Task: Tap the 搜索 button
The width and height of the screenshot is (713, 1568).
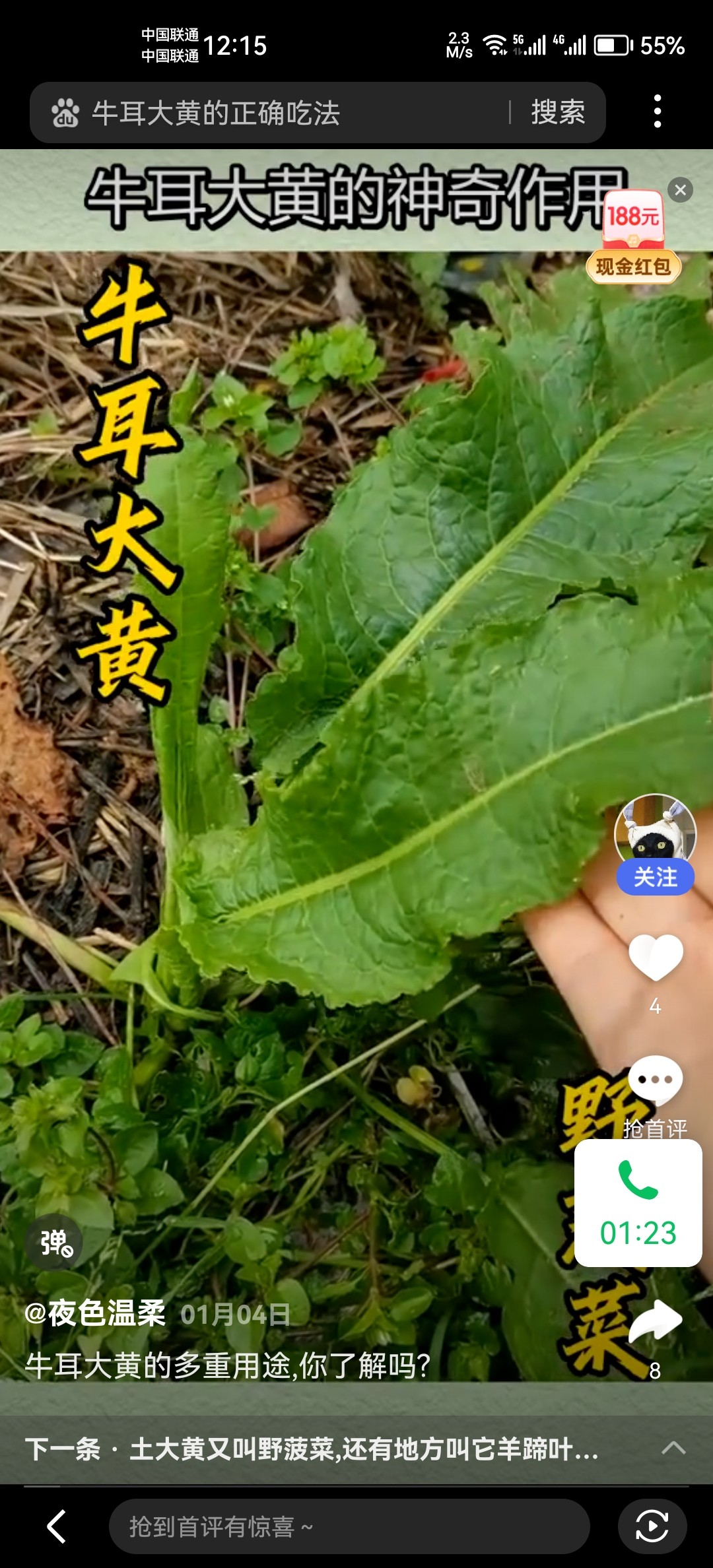Action: click(558, 113)
